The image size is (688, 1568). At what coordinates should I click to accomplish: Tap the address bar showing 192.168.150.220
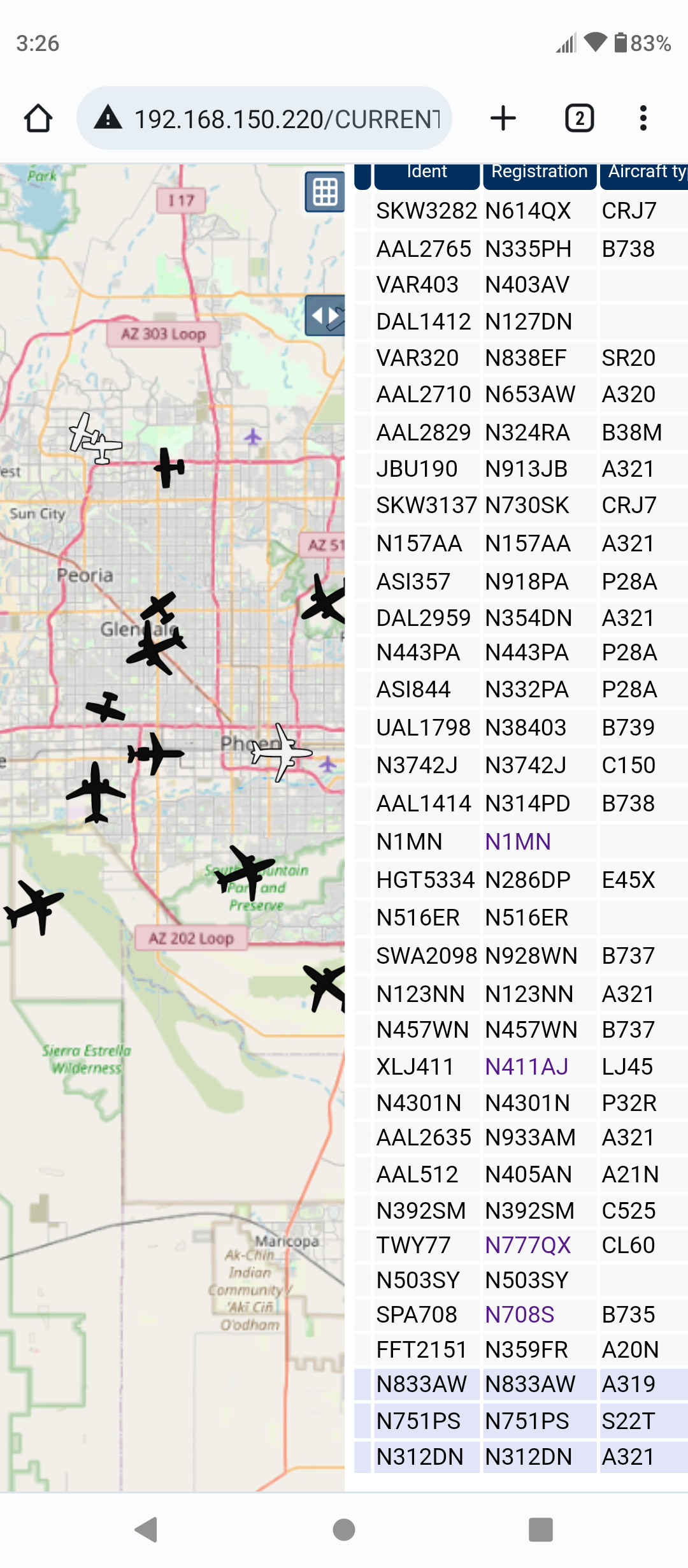click(x=264, y=119)
